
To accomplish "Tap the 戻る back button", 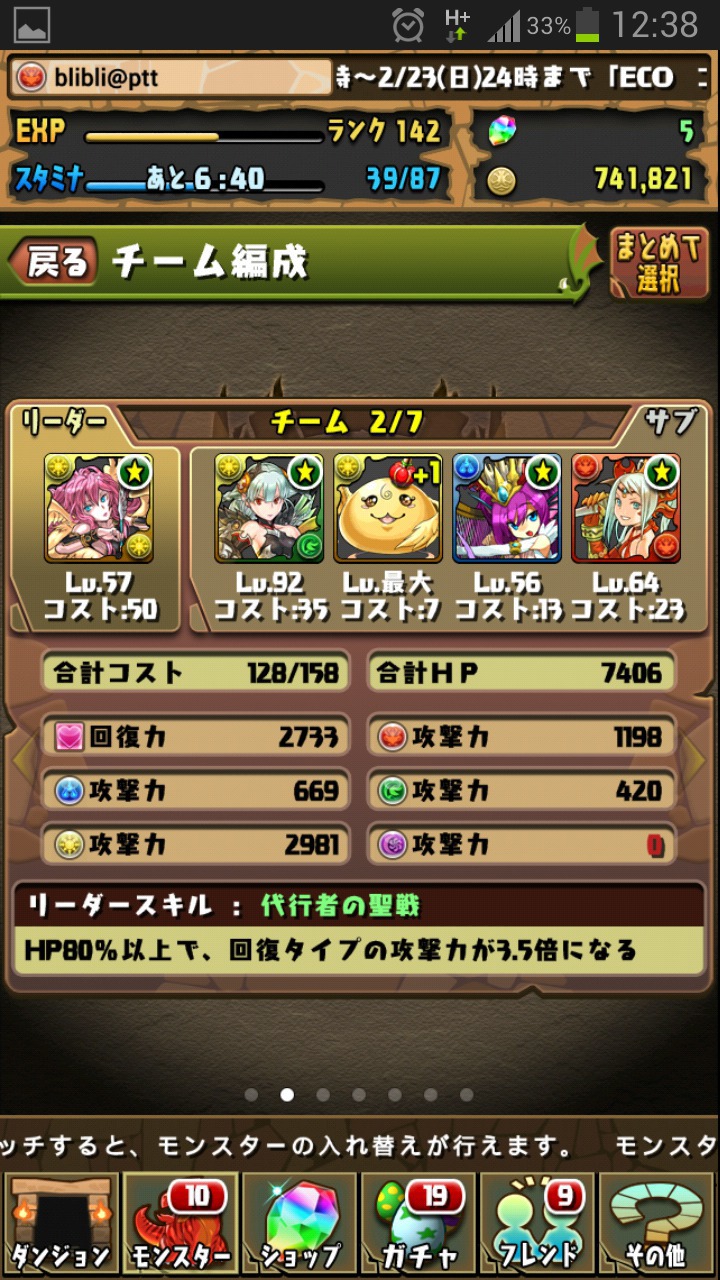I will point(52,262).
